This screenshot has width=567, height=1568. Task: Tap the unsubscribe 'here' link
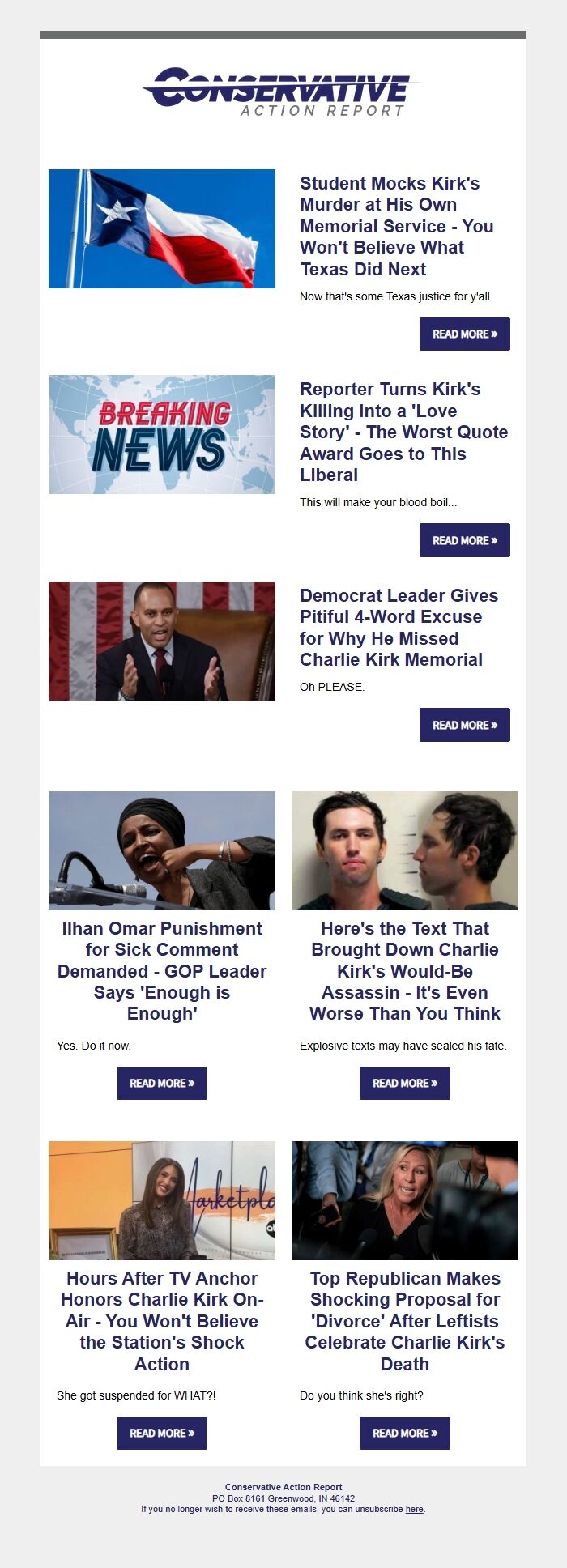(414, 1509)
